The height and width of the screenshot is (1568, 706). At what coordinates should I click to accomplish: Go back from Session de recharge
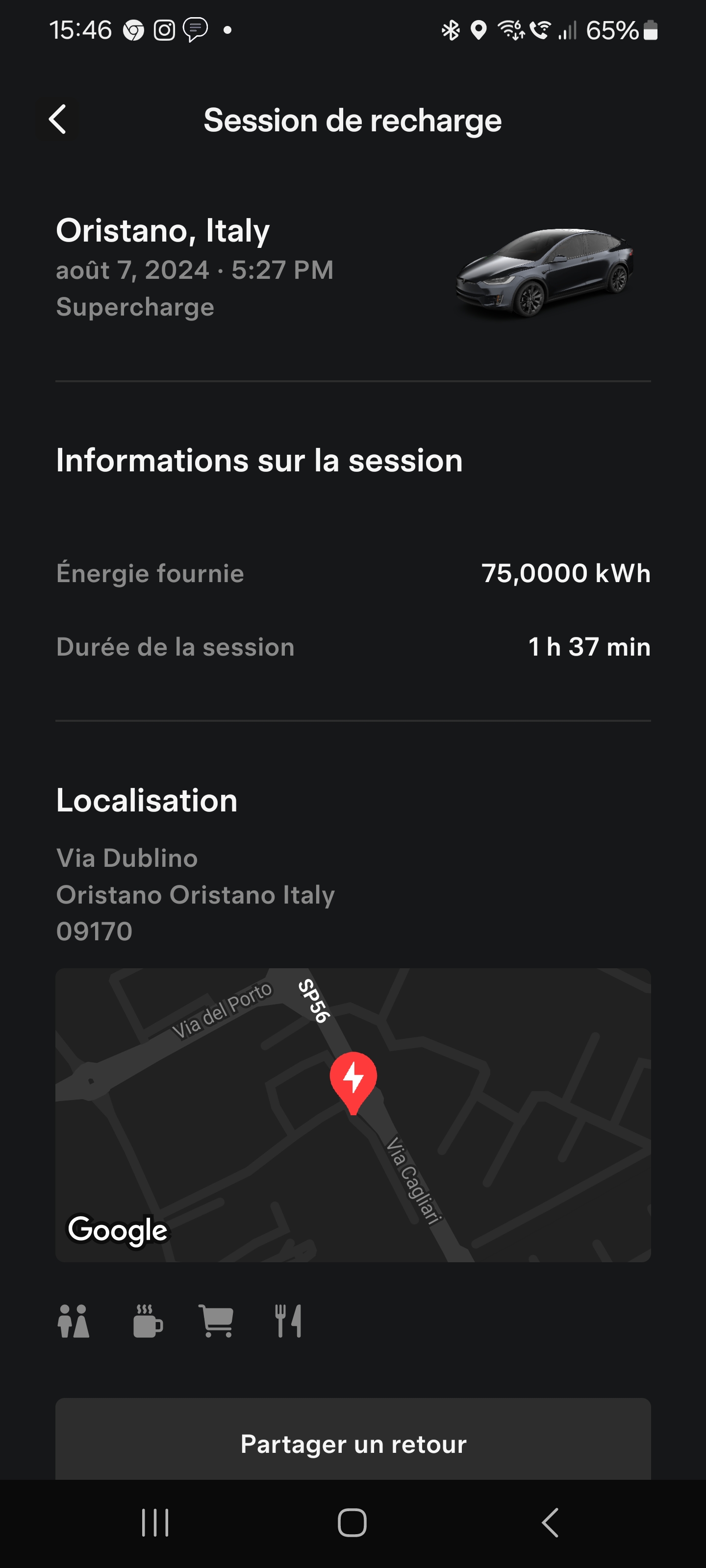pyautogui.click(x=58, y=119)
